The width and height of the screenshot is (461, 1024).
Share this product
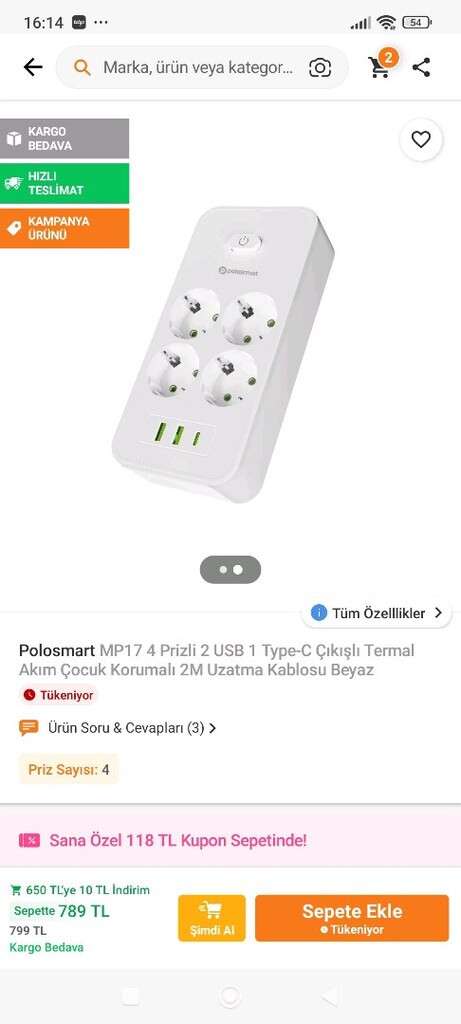(x=421, y=67)
